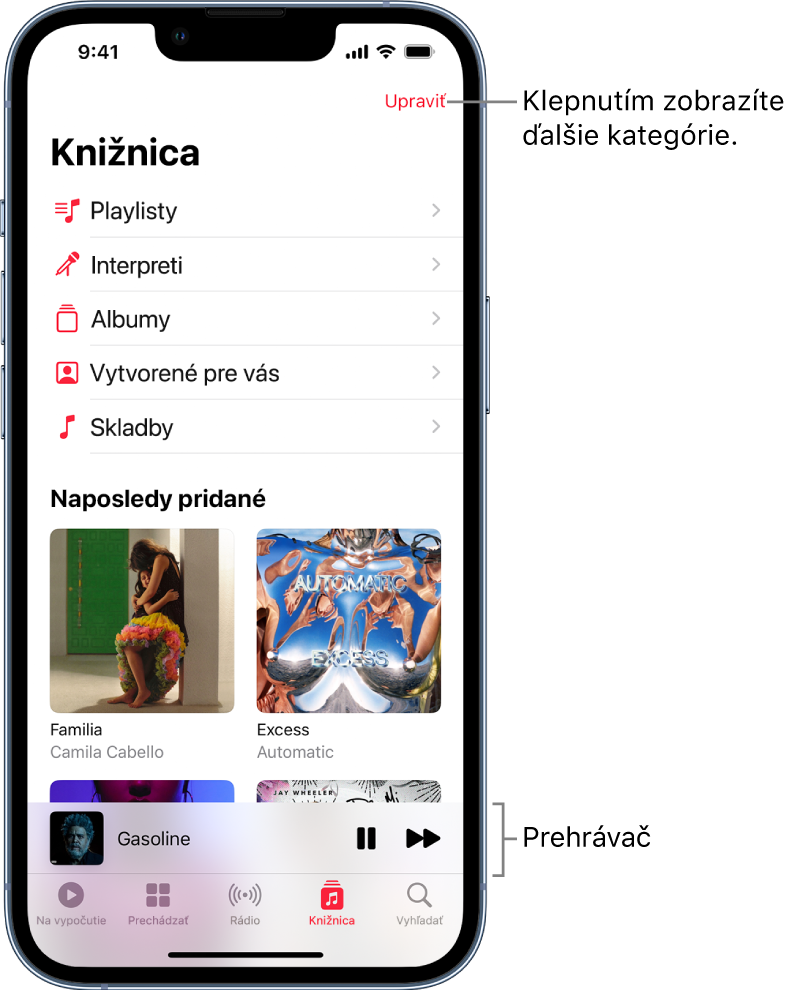Open the Familia album by Camila Cabello
Image resolution: width=793 pixels, height=990 pixels.
[142, 620]
